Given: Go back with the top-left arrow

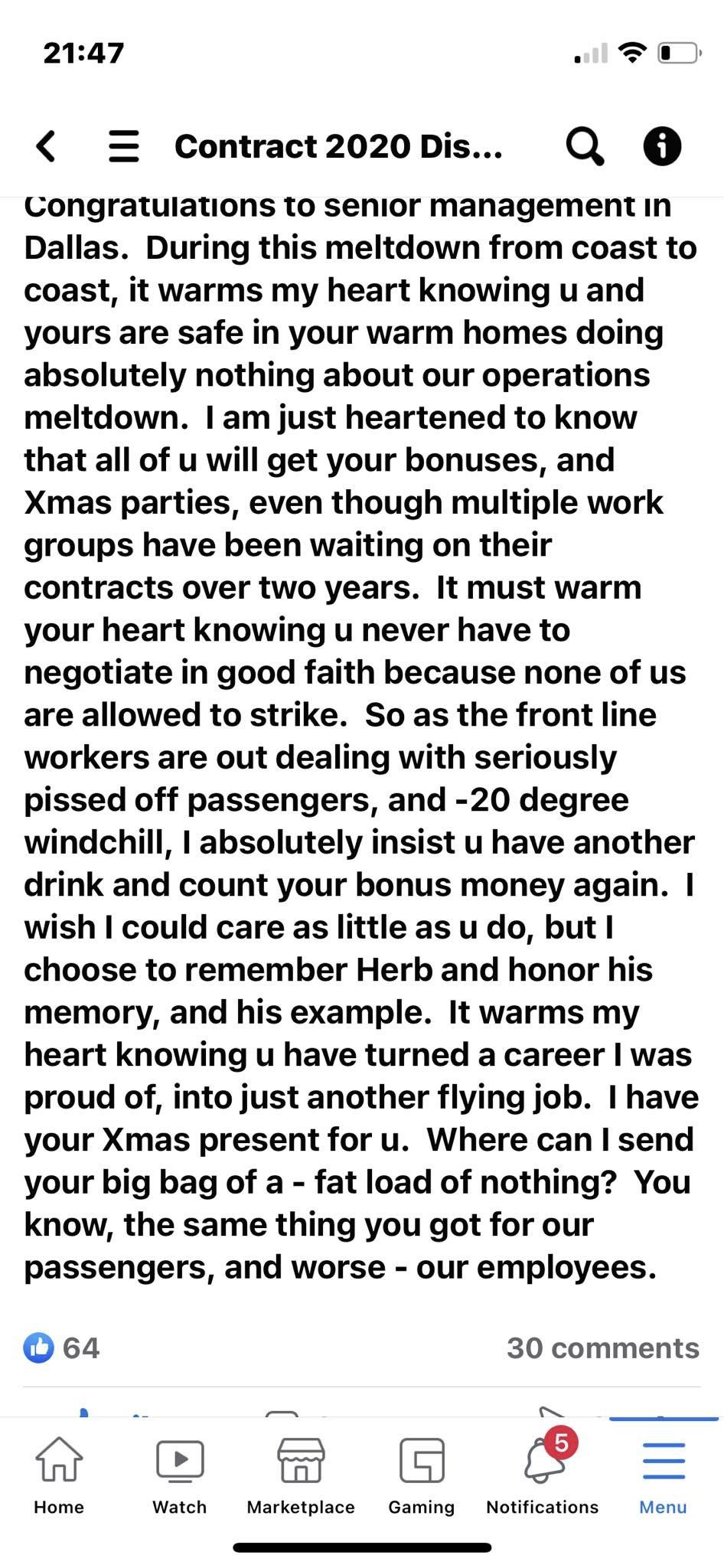Looking at the screenshot, I should pos(46,145).
